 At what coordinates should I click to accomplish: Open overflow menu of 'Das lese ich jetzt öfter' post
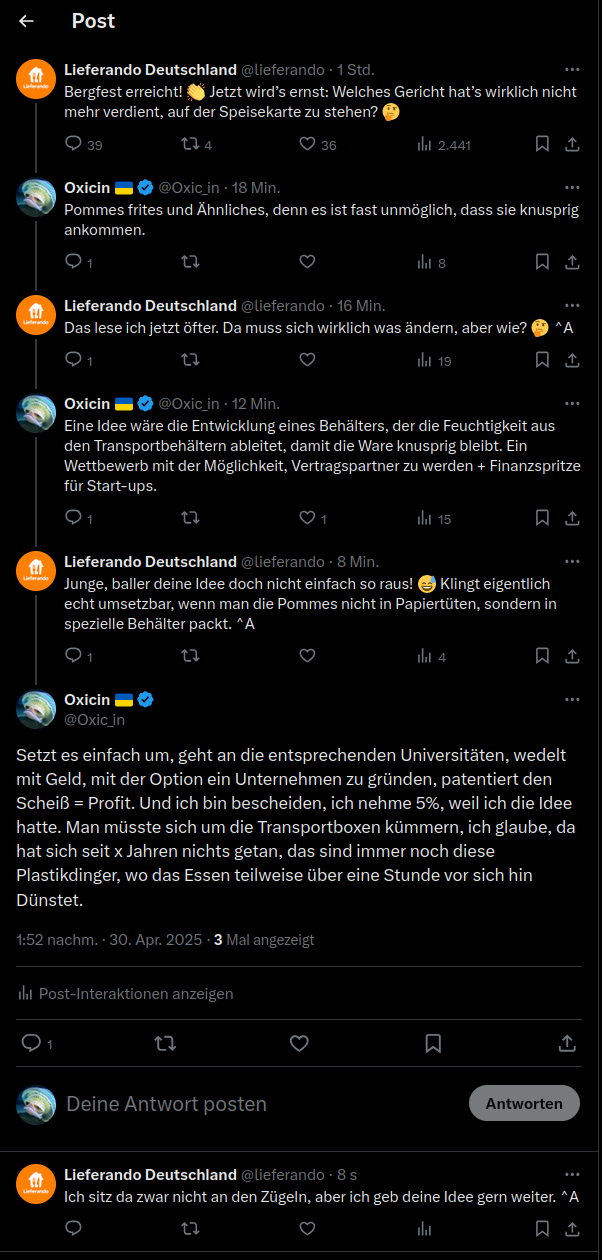572,306
